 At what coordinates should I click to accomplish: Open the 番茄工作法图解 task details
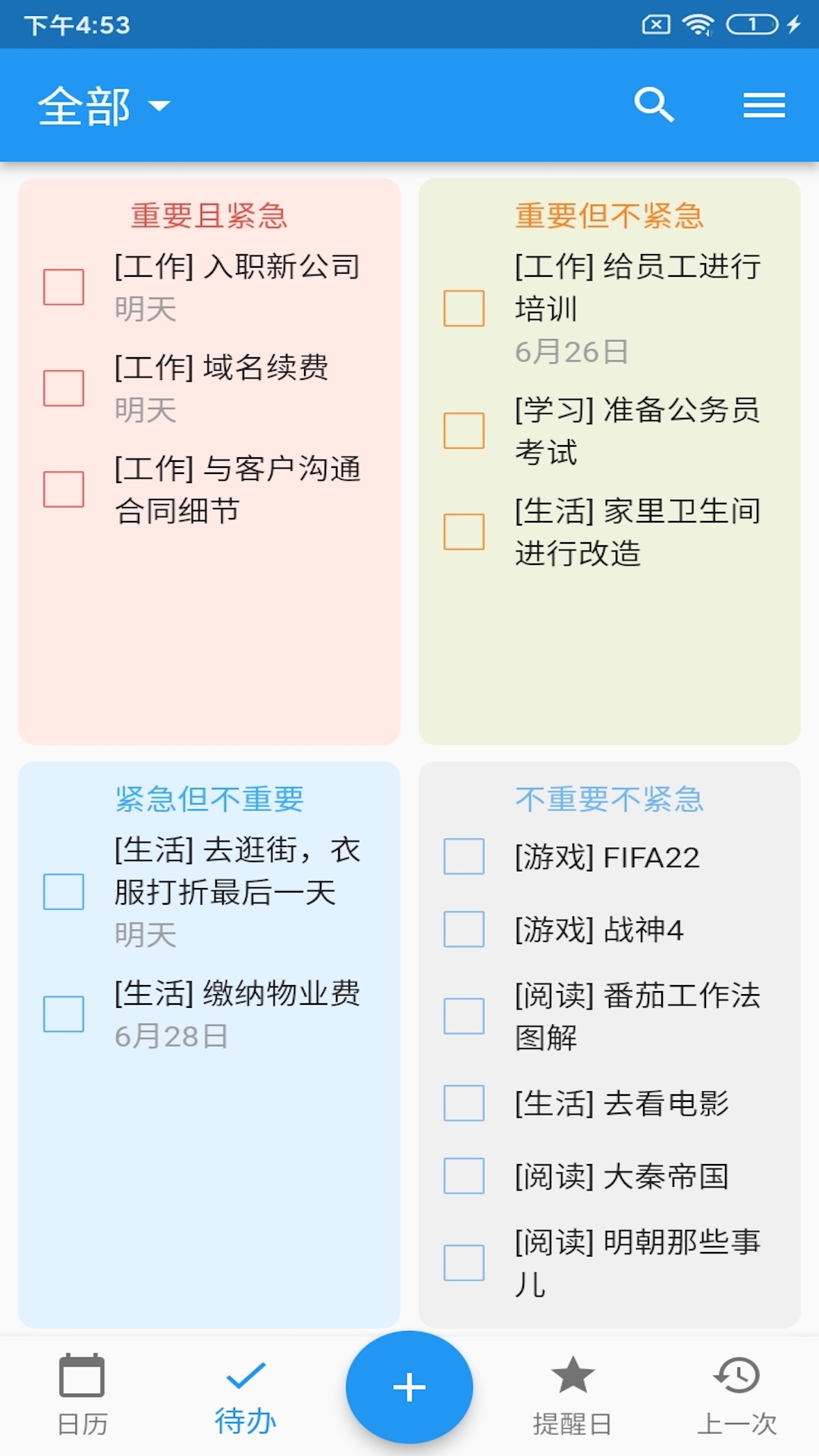(x=637, y=1016)
